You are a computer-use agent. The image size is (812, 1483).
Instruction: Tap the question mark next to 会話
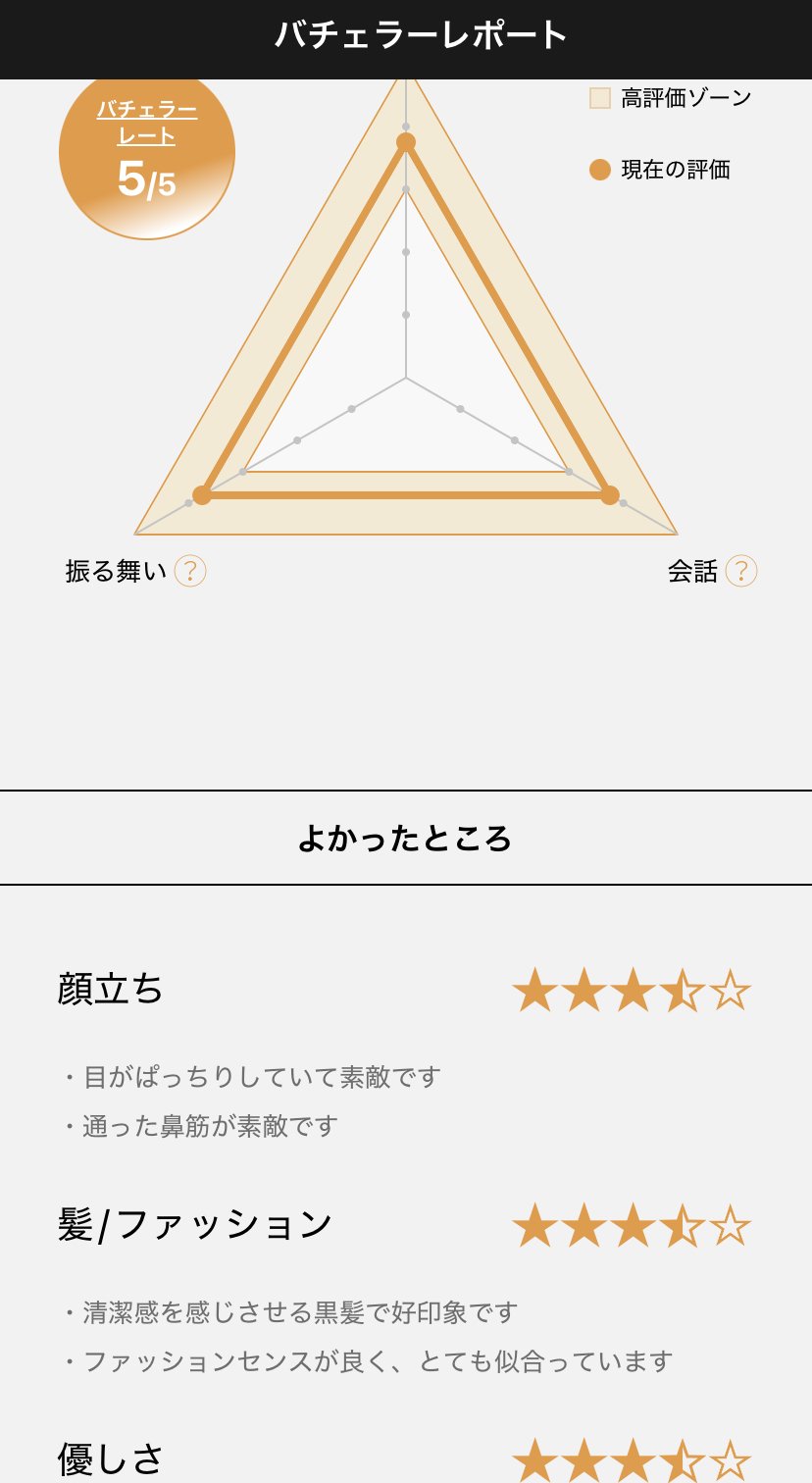(740, 571)
